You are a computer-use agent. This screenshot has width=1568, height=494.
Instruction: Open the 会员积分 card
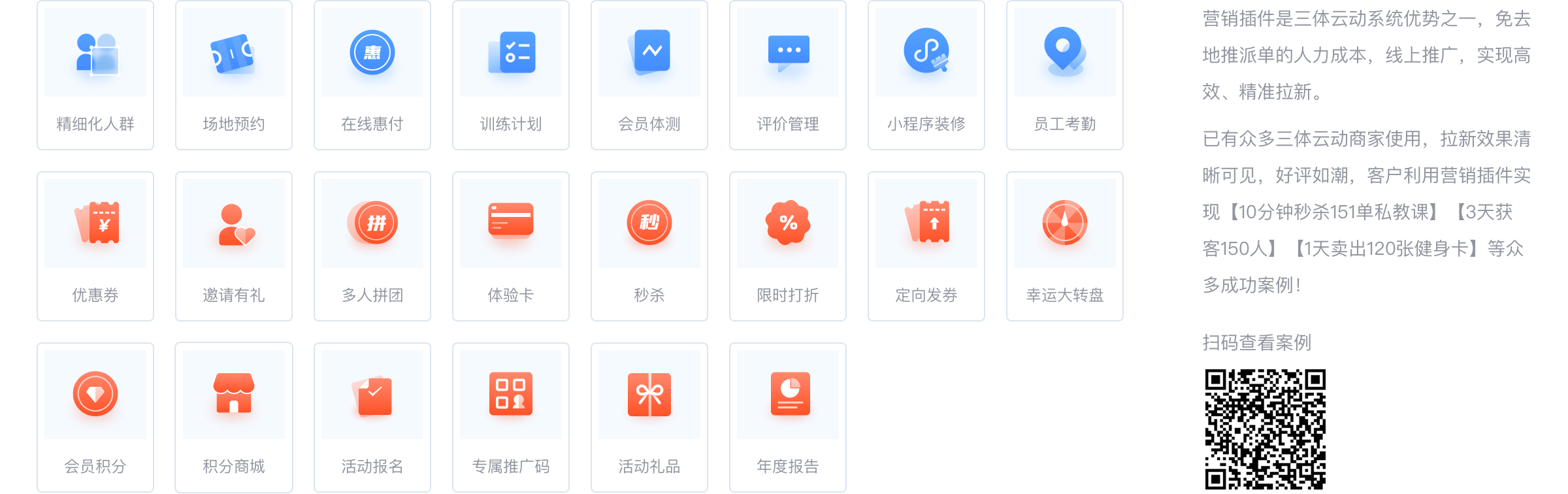[x=95, y=417]
